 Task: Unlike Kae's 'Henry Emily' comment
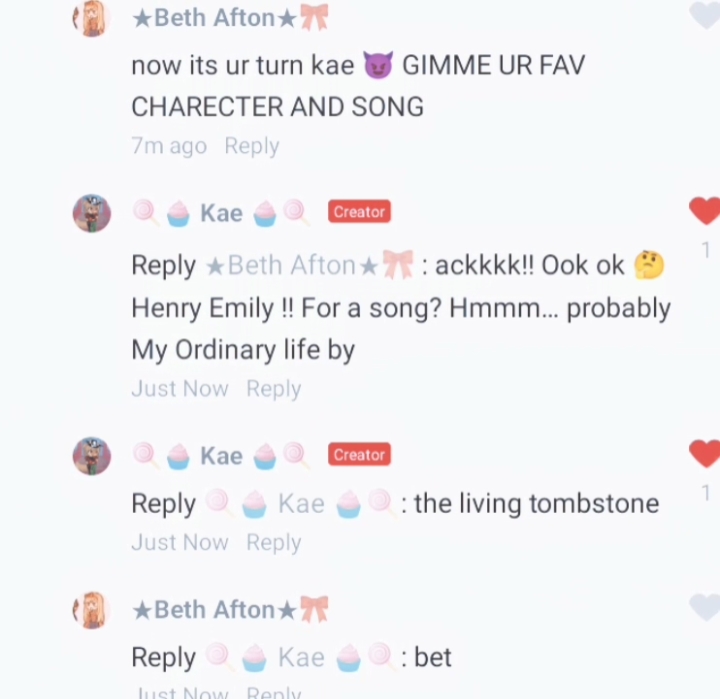point(705,211)
